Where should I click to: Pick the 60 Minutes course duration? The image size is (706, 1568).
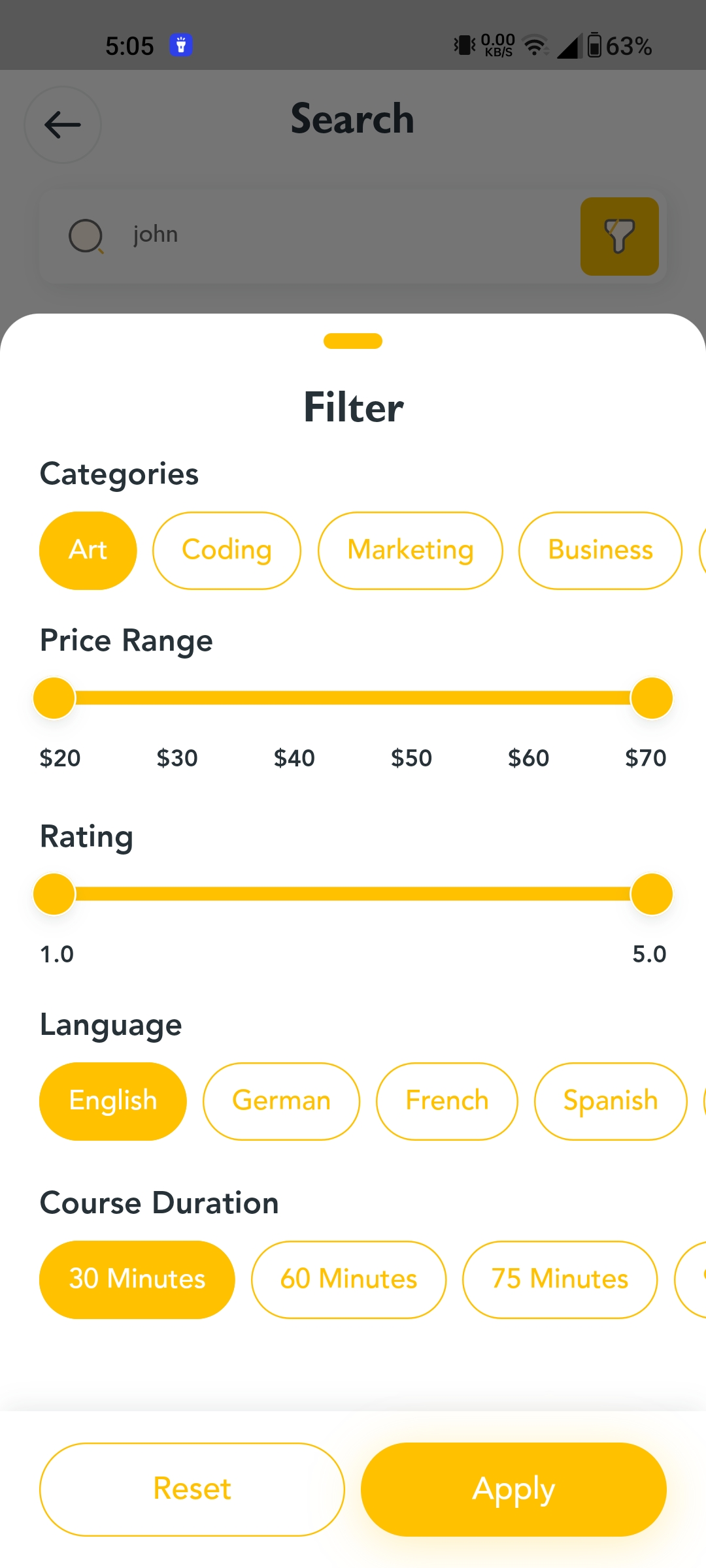347,1279
